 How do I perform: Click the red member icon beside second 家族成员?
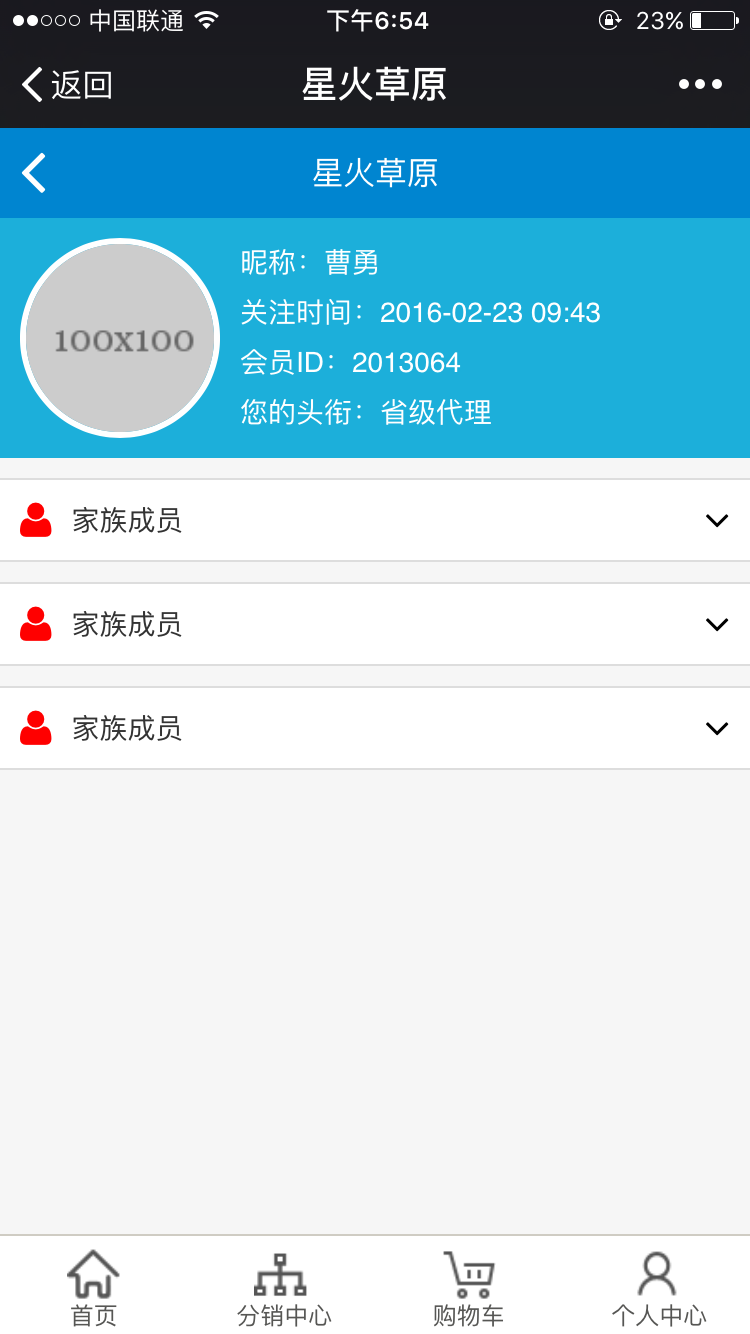(36, 624)
